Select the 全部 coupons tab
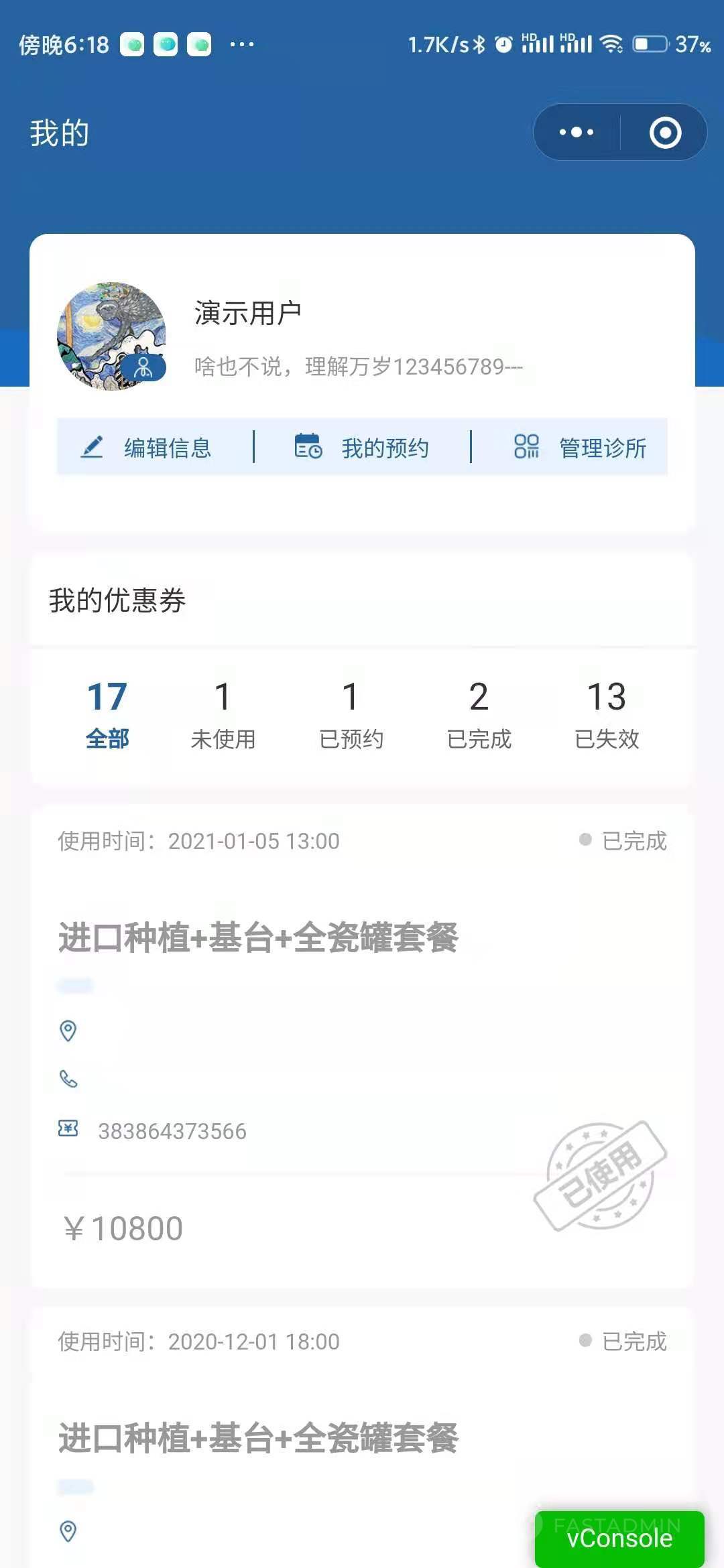 [107, 714]
